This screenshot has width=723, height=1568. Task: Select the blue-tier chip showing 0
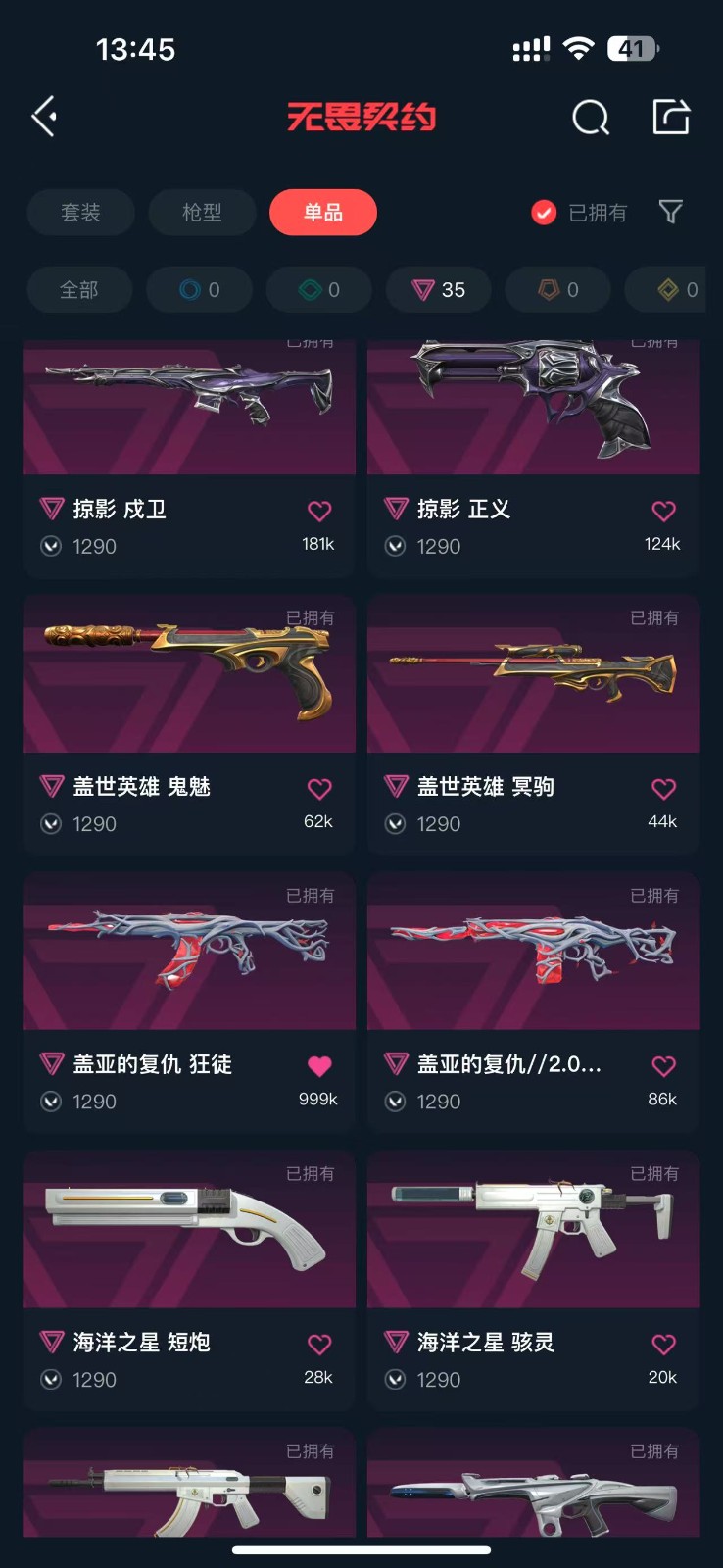[199, 290]
